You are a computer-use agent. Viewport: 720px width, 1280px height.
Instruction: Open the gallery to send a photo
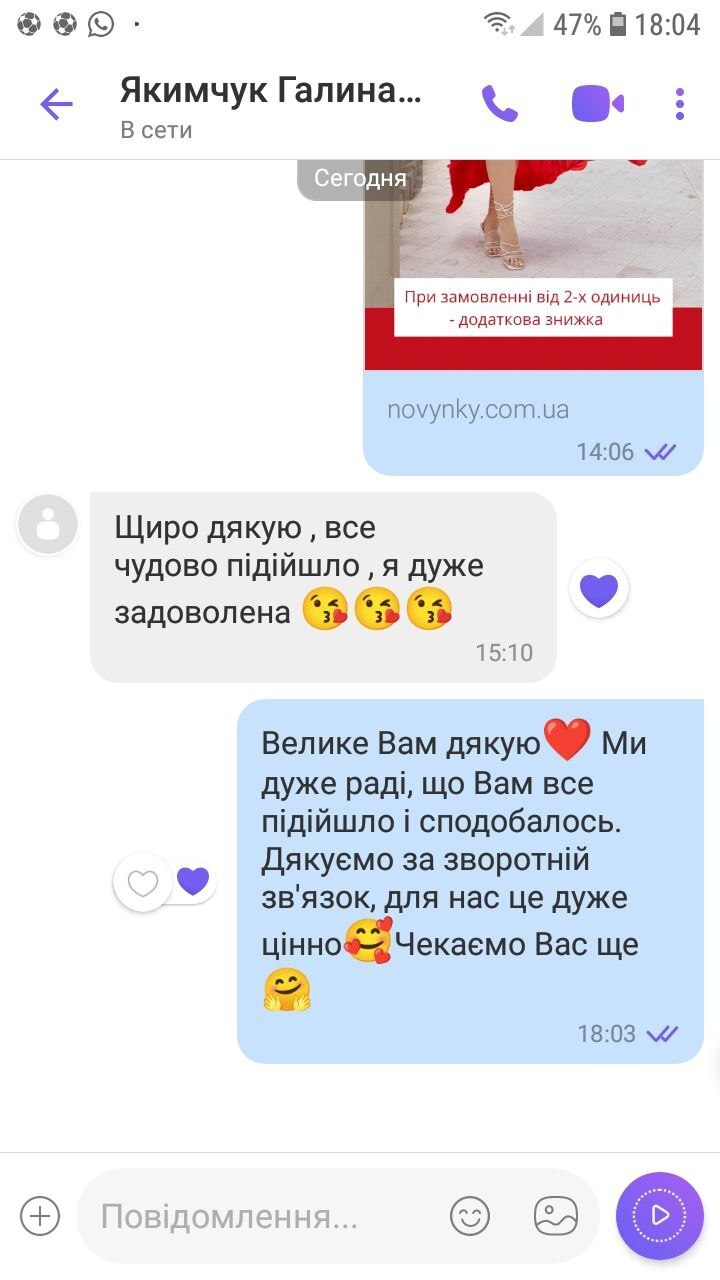click(x=556, y=1216)
